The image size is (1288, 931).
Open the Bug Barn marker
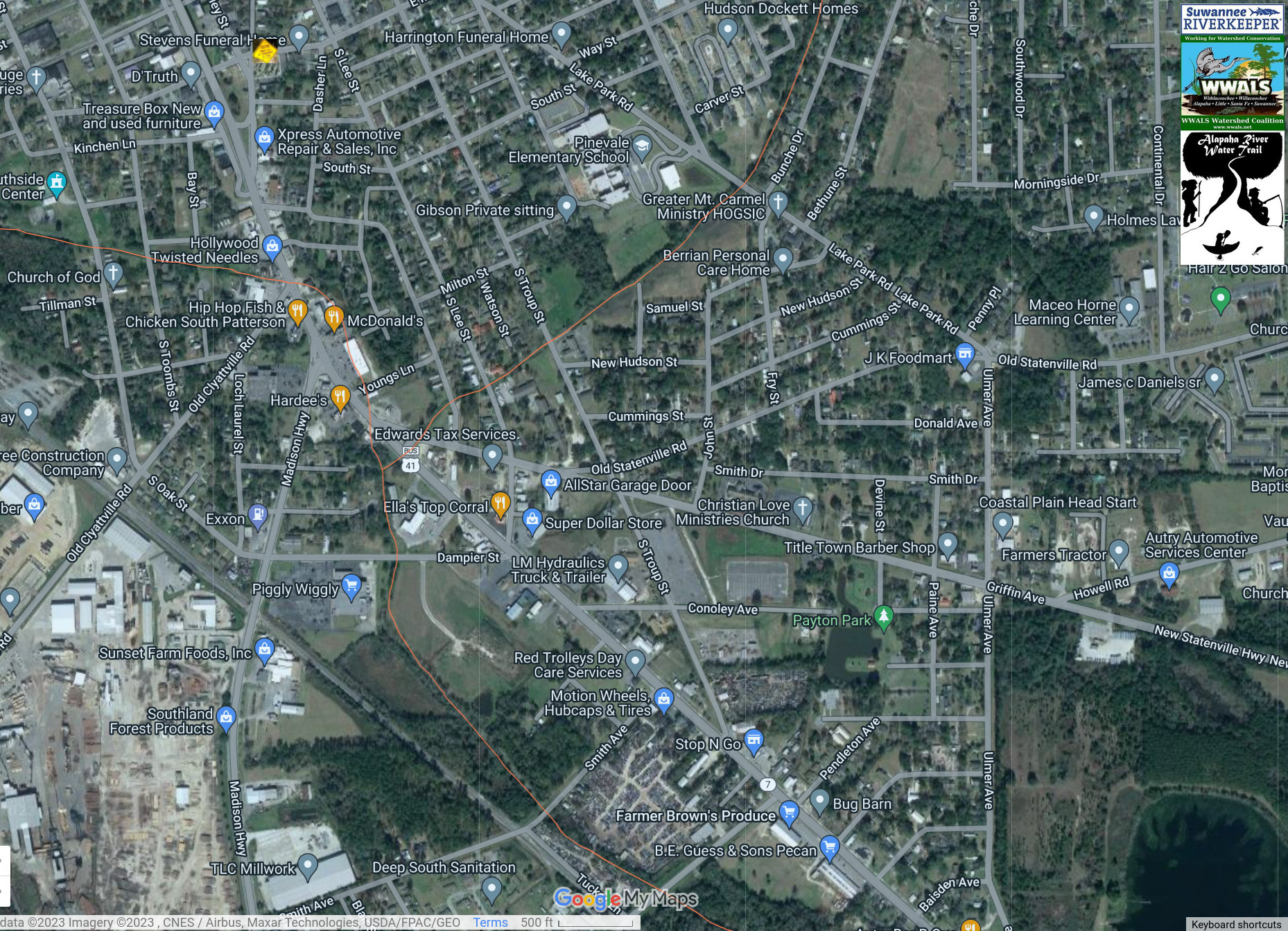819,800
